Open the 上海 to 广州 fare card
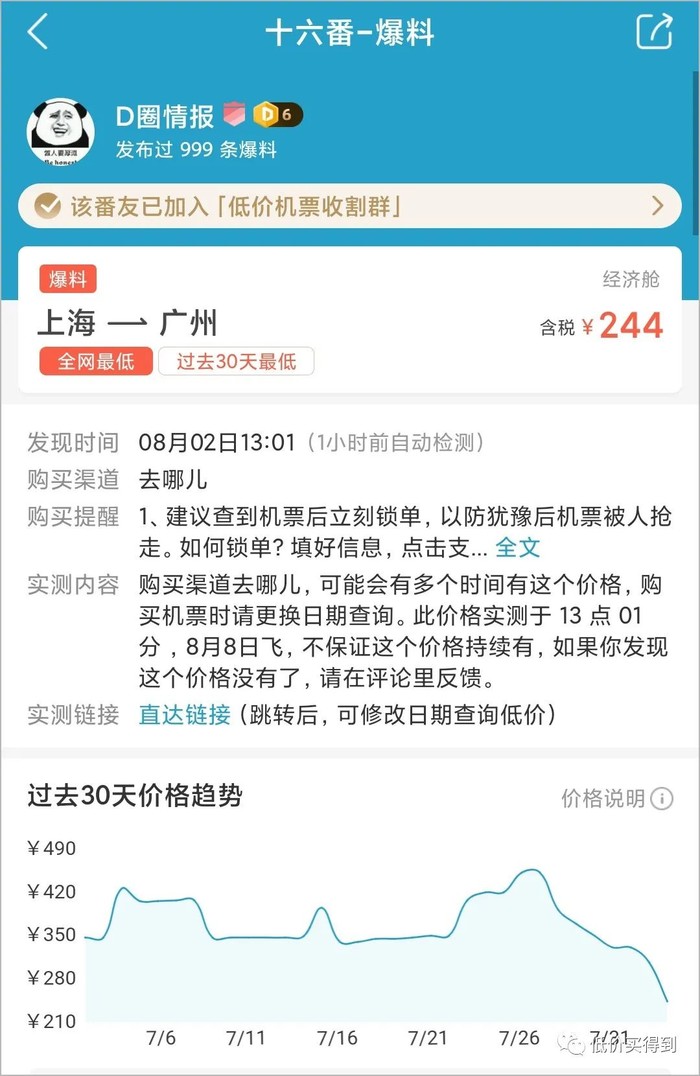Viewport: 700px width, 1076px height. (x=349, y=321)
